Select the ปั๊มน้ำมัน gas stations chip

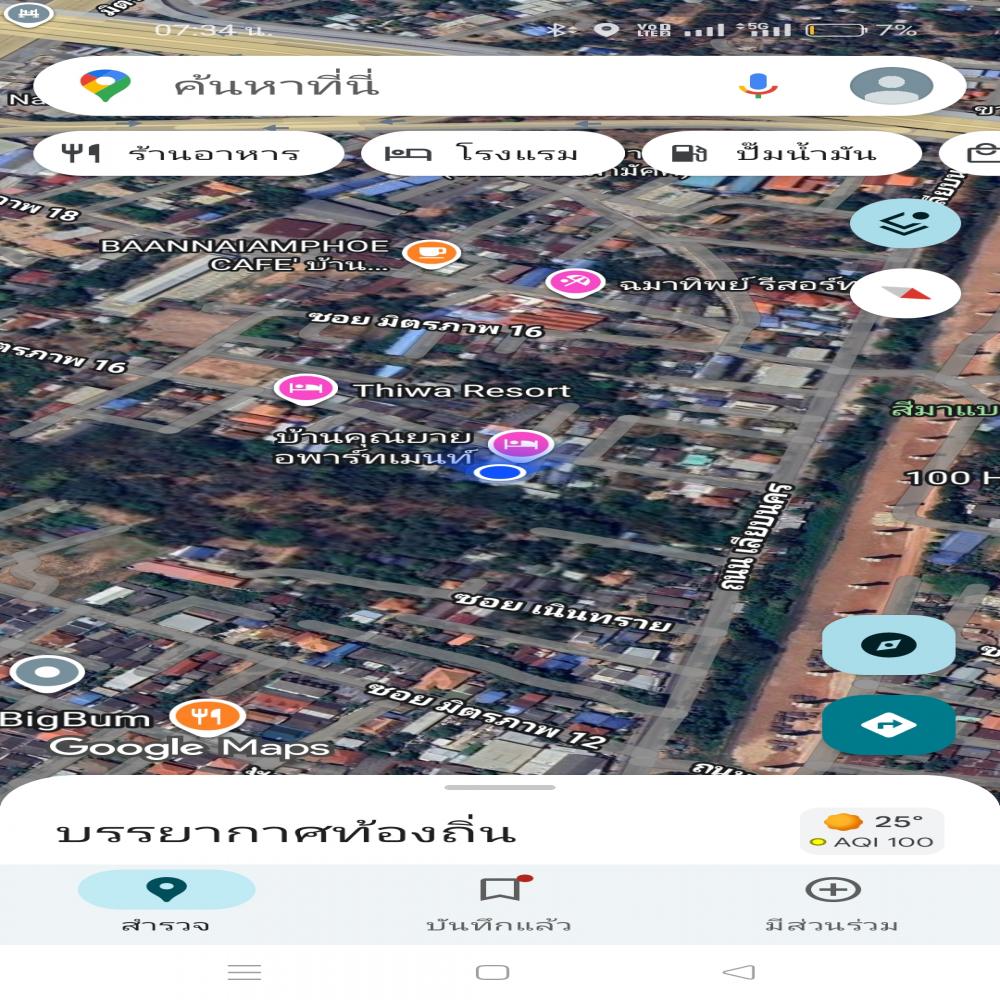pyautogui.click(x=780, y=154)
